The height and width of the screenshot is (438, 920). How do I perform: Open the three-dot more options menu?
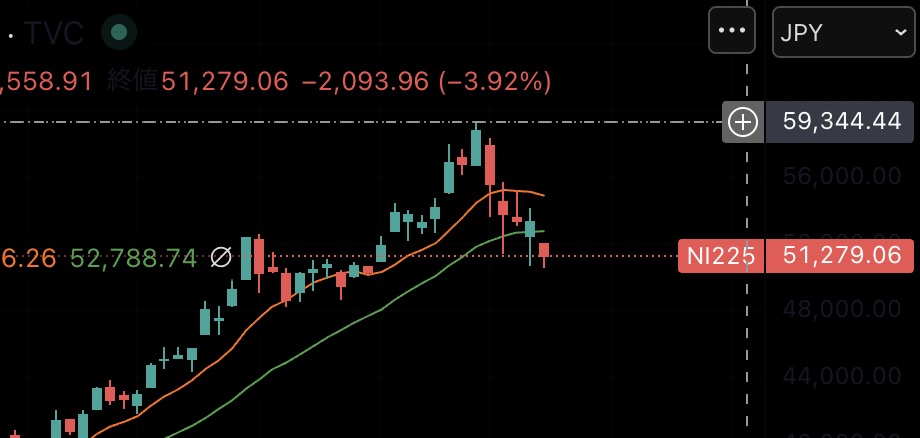[732, 31]
